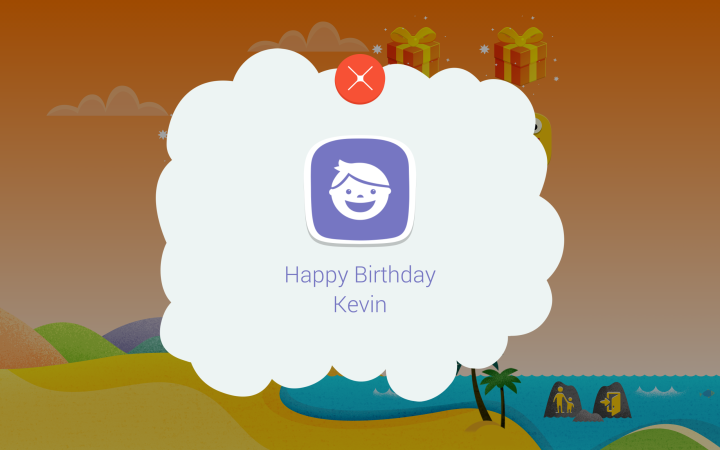720x450 pixels.
Task: Close the Happy Birthday popup
Action: click(360, 78)
